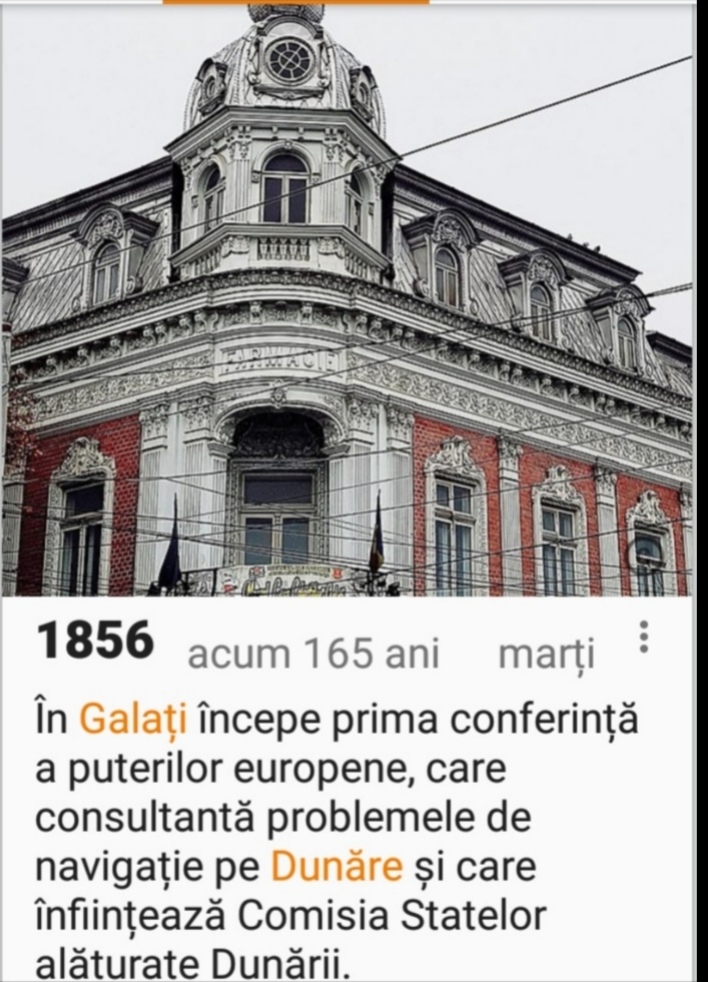Open the overflow menu for the 1856 event
The width and height of the screenshot is (708, 982).
coord(644,638)
